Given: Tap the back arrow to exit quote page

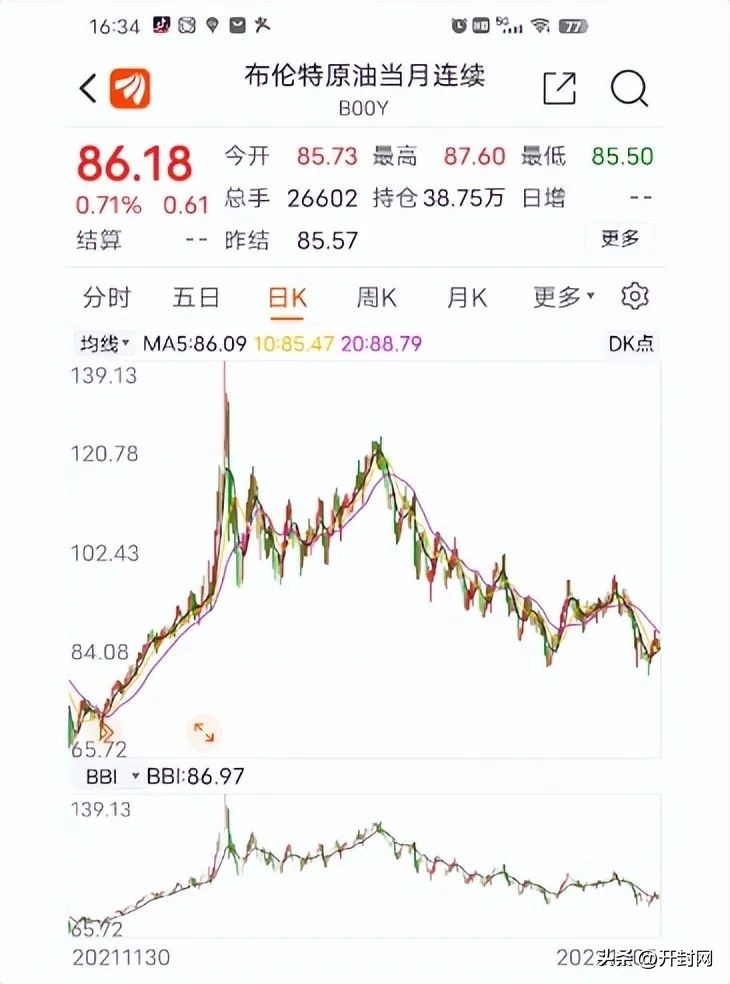Looking at the screenshot, I should [x=89, y=88].
